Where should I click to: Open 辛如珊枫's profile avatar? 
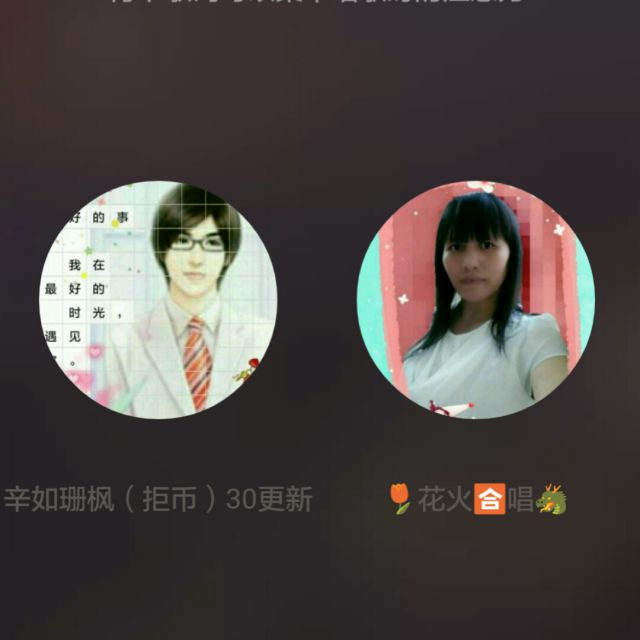click(158, 299)
